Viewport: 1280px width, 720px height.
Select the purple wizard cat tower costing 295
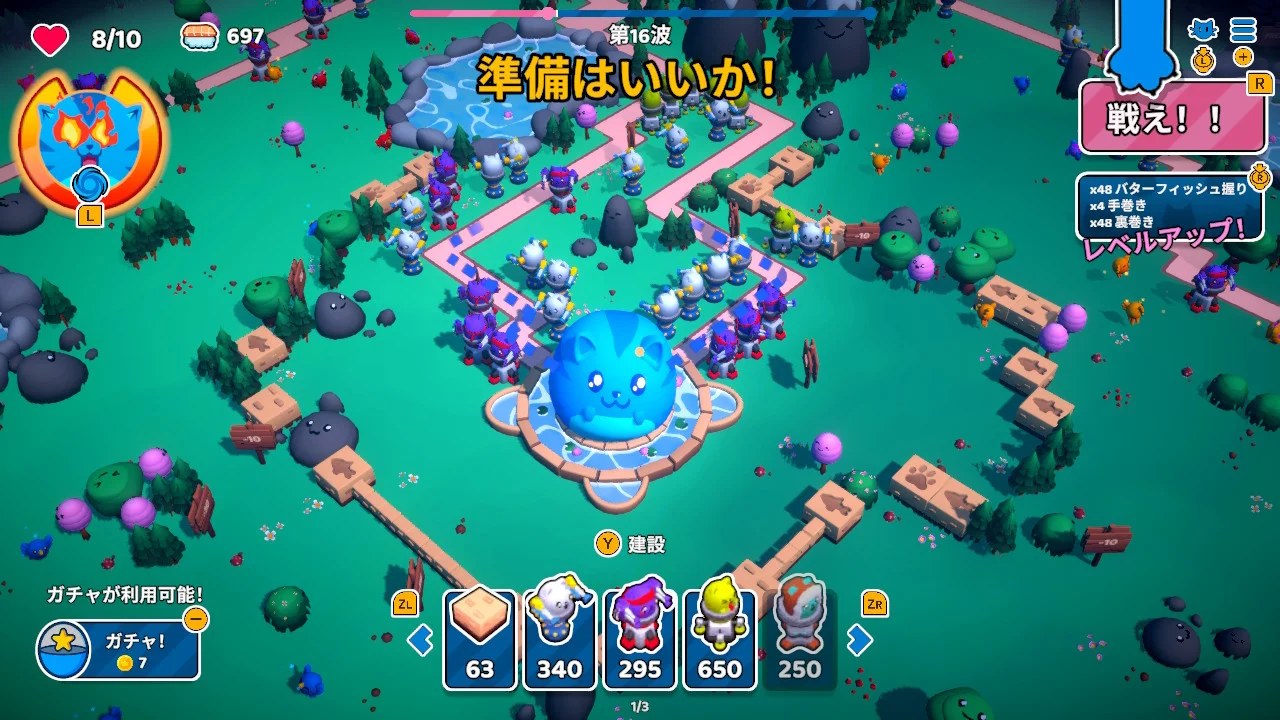coord(639,638)
